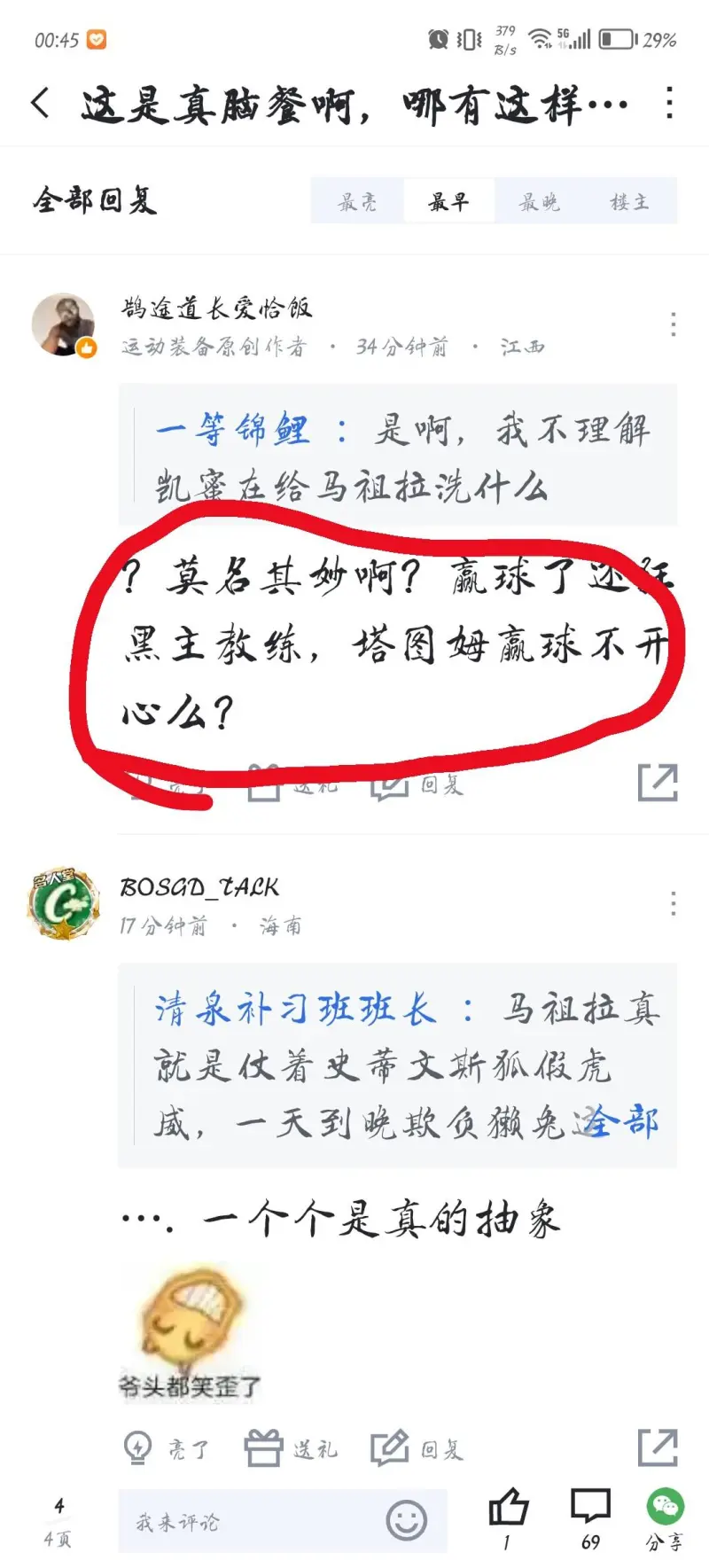Open the thread's top overflow menu
The image size is (709, 1568).
point(669,104)
